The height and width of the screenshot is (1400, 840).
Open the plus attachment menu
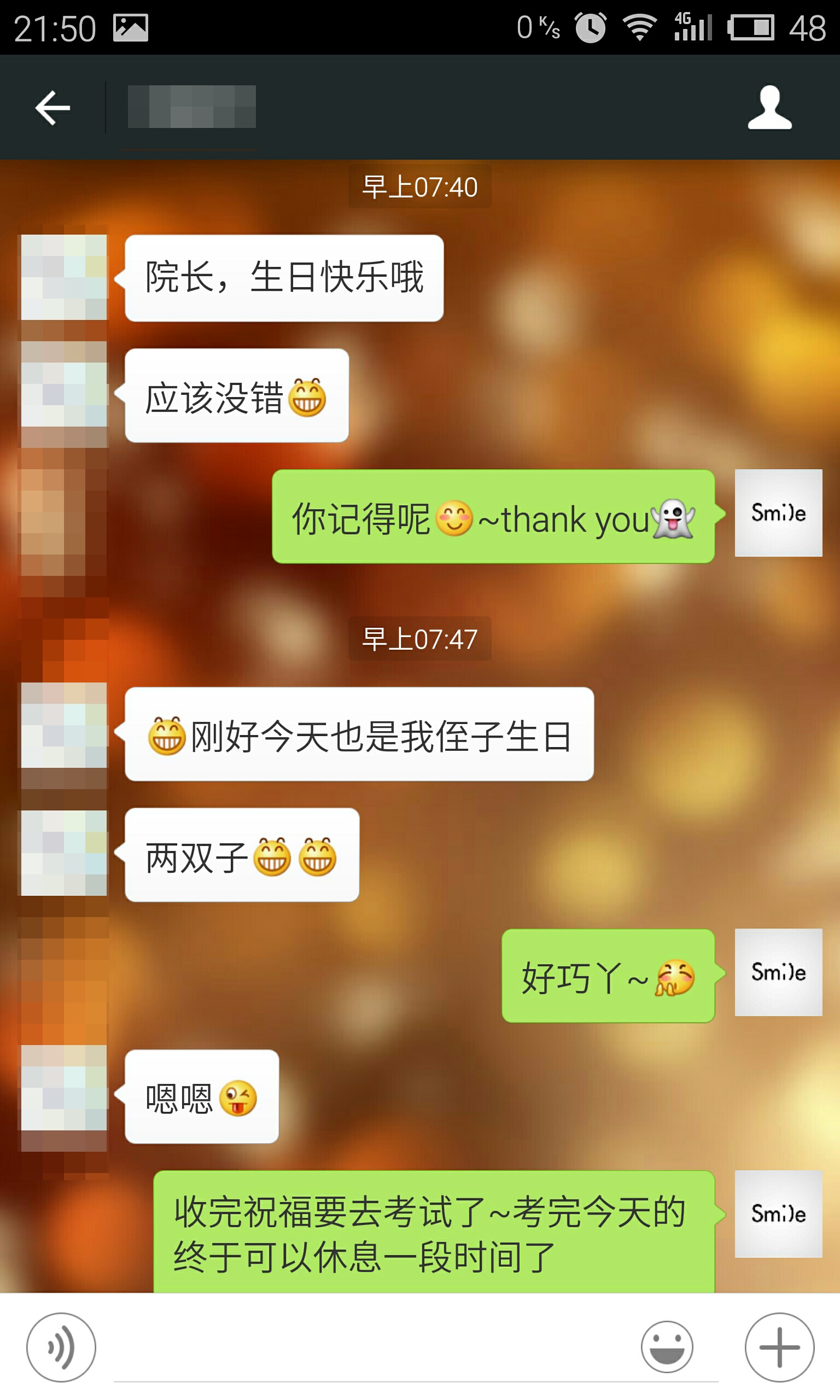click(x=779, y=1347)
